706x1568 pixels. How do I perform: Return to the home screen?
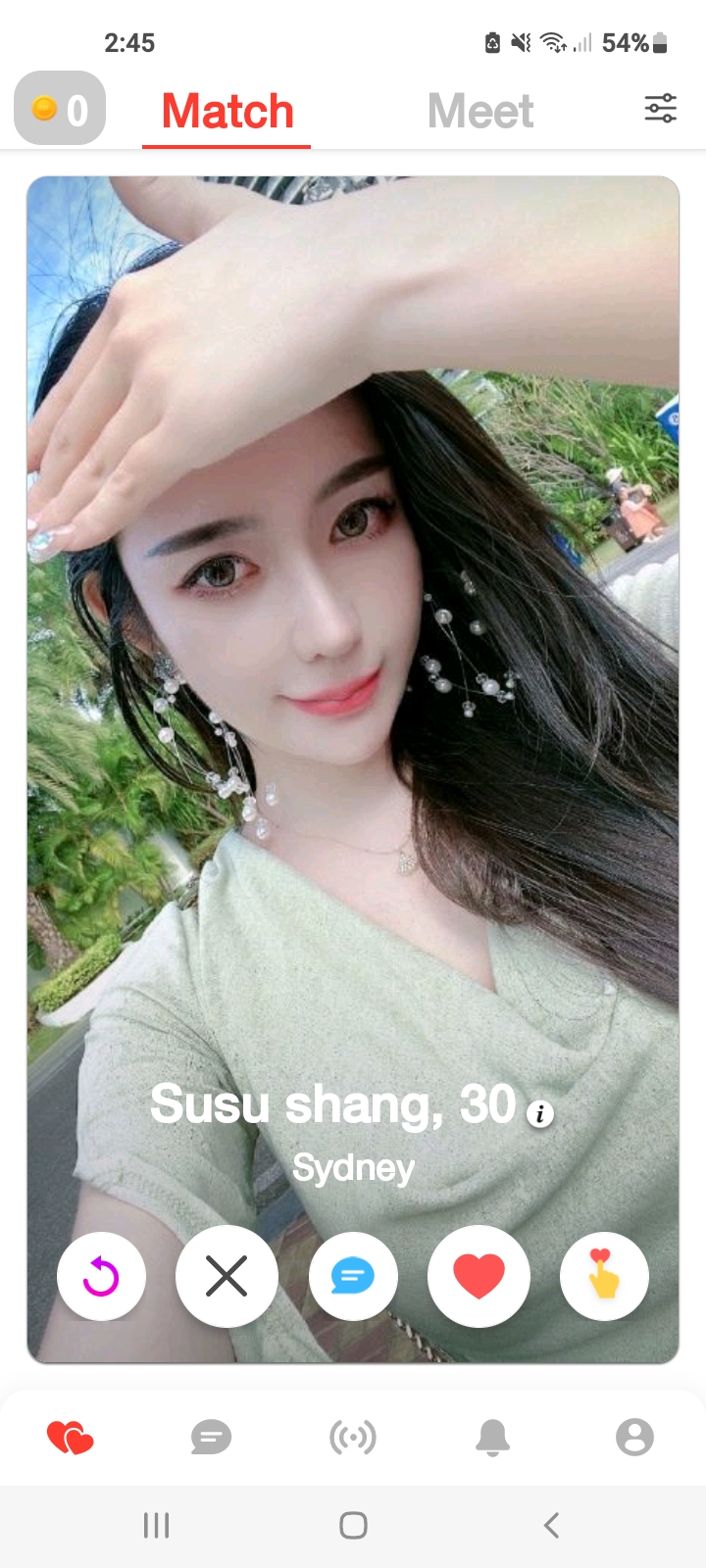[353, 1525]
